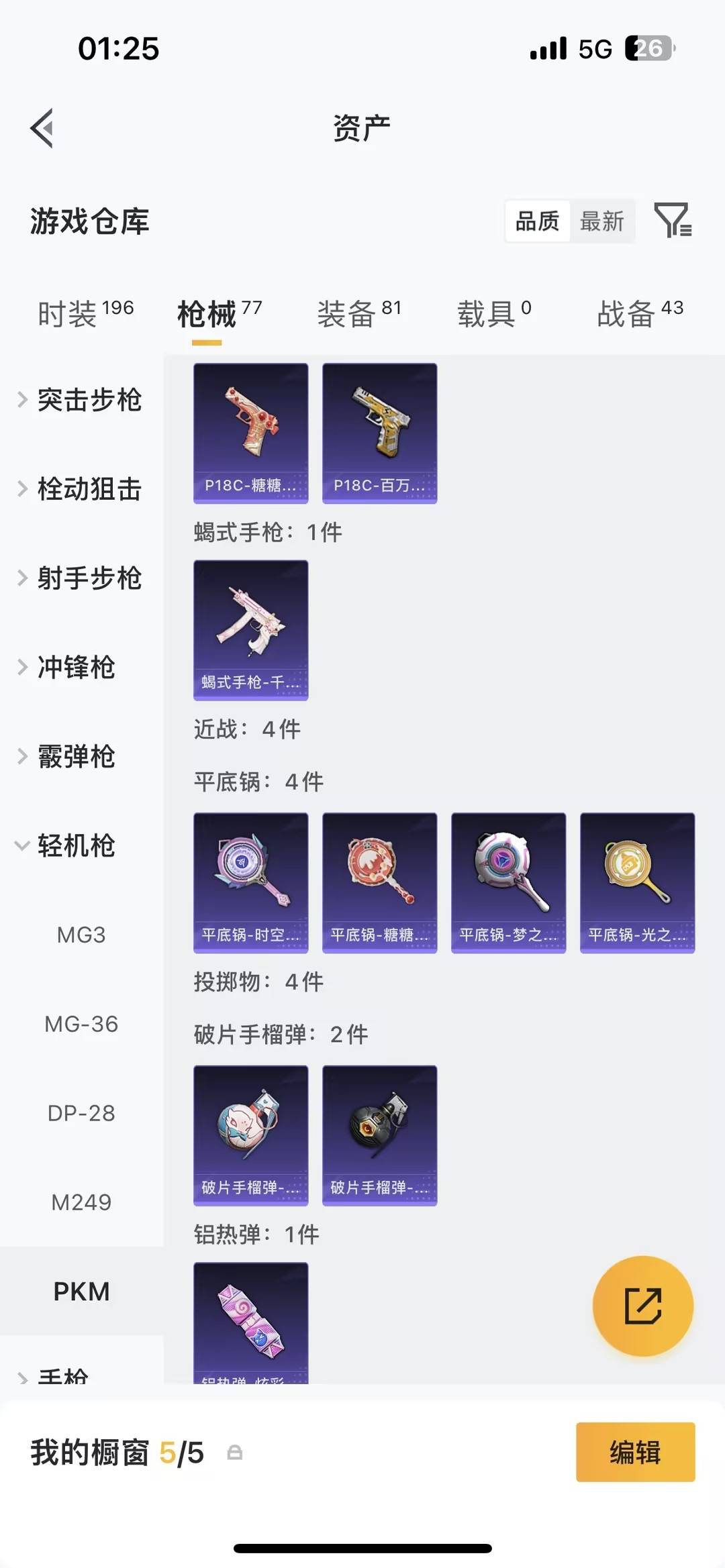Select MG3 in the sidebar

pyautogui.click(x=82, y=935)
